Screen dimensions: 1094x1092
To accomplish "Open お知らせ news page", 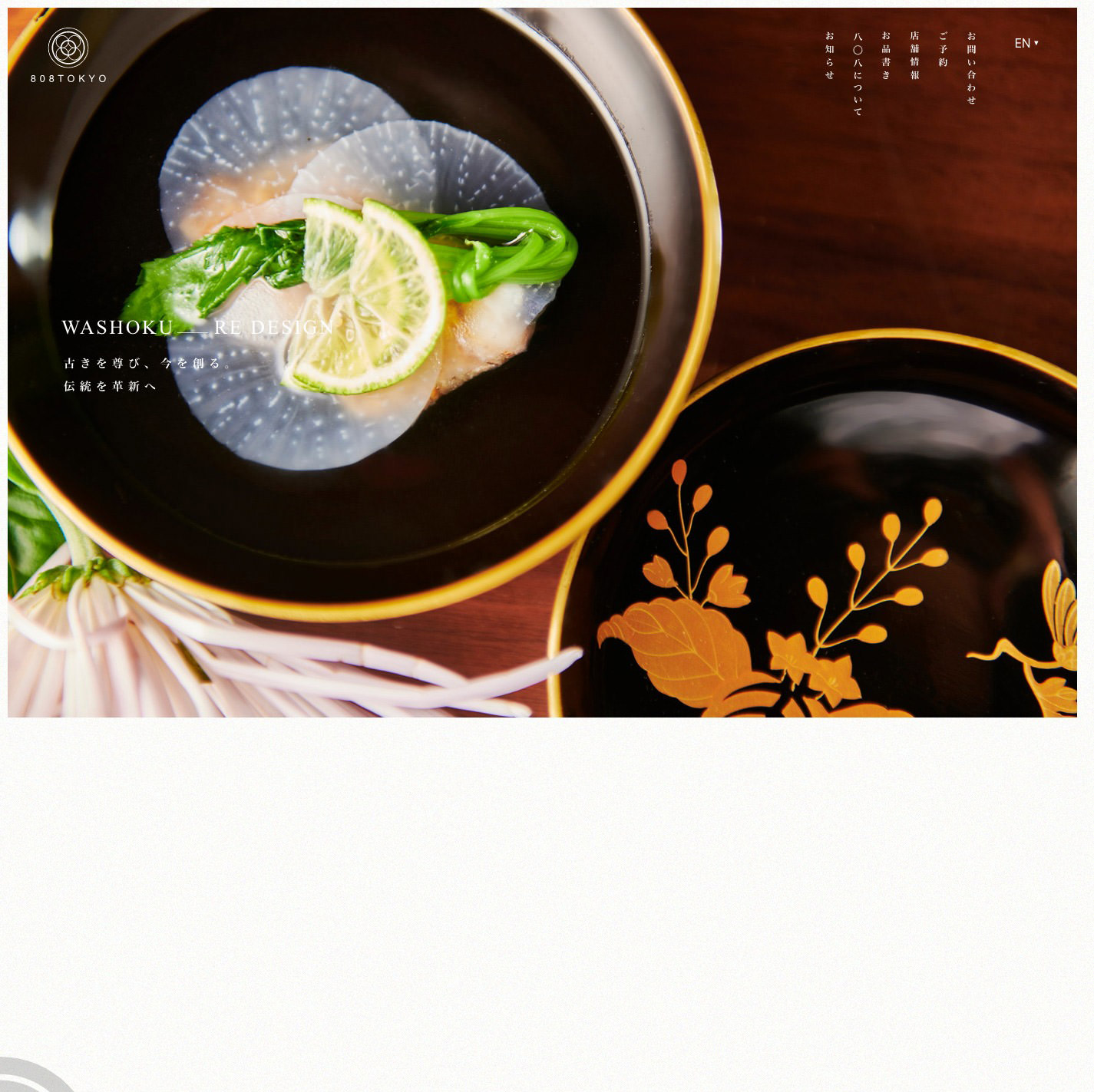I will pyautogui.click(x=829, y=55).
